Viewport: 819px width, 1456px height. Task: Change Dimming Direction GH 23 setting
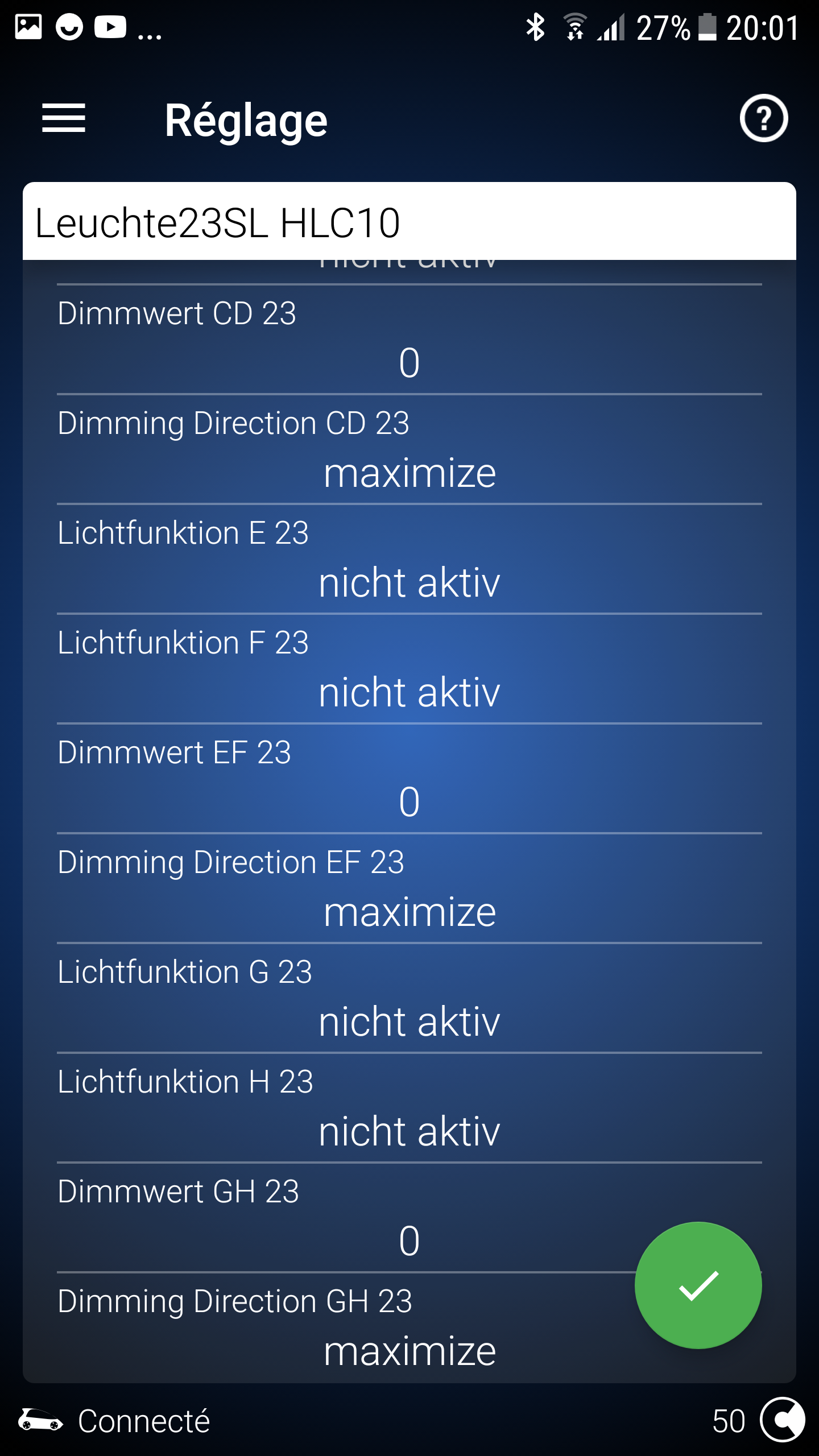click(409, 1327)
